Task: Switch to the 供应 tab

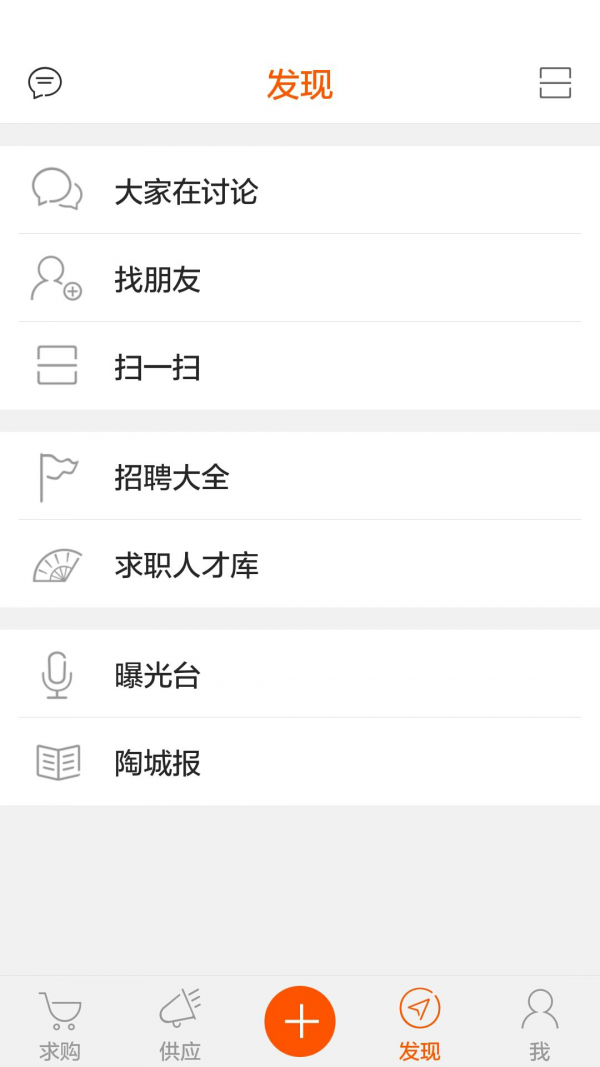Action: (x=180, y=1024)
